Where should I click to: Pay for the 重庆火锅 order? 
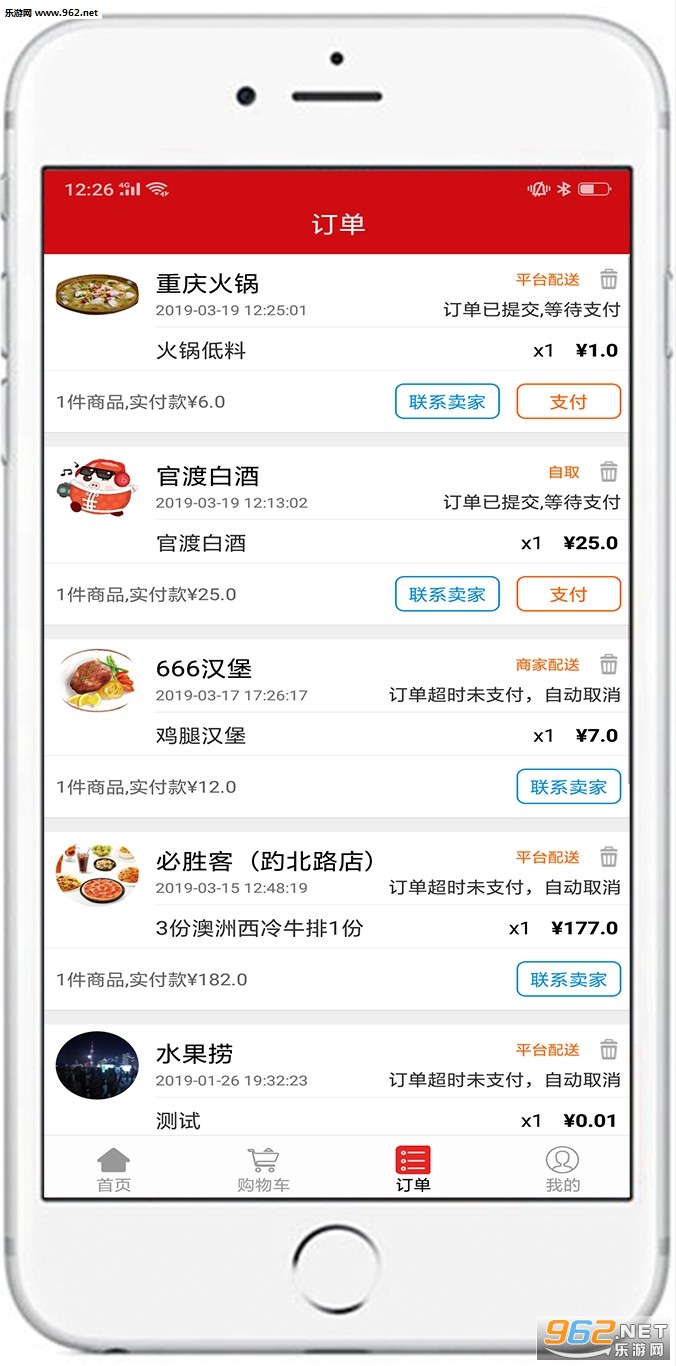(568, 402)
